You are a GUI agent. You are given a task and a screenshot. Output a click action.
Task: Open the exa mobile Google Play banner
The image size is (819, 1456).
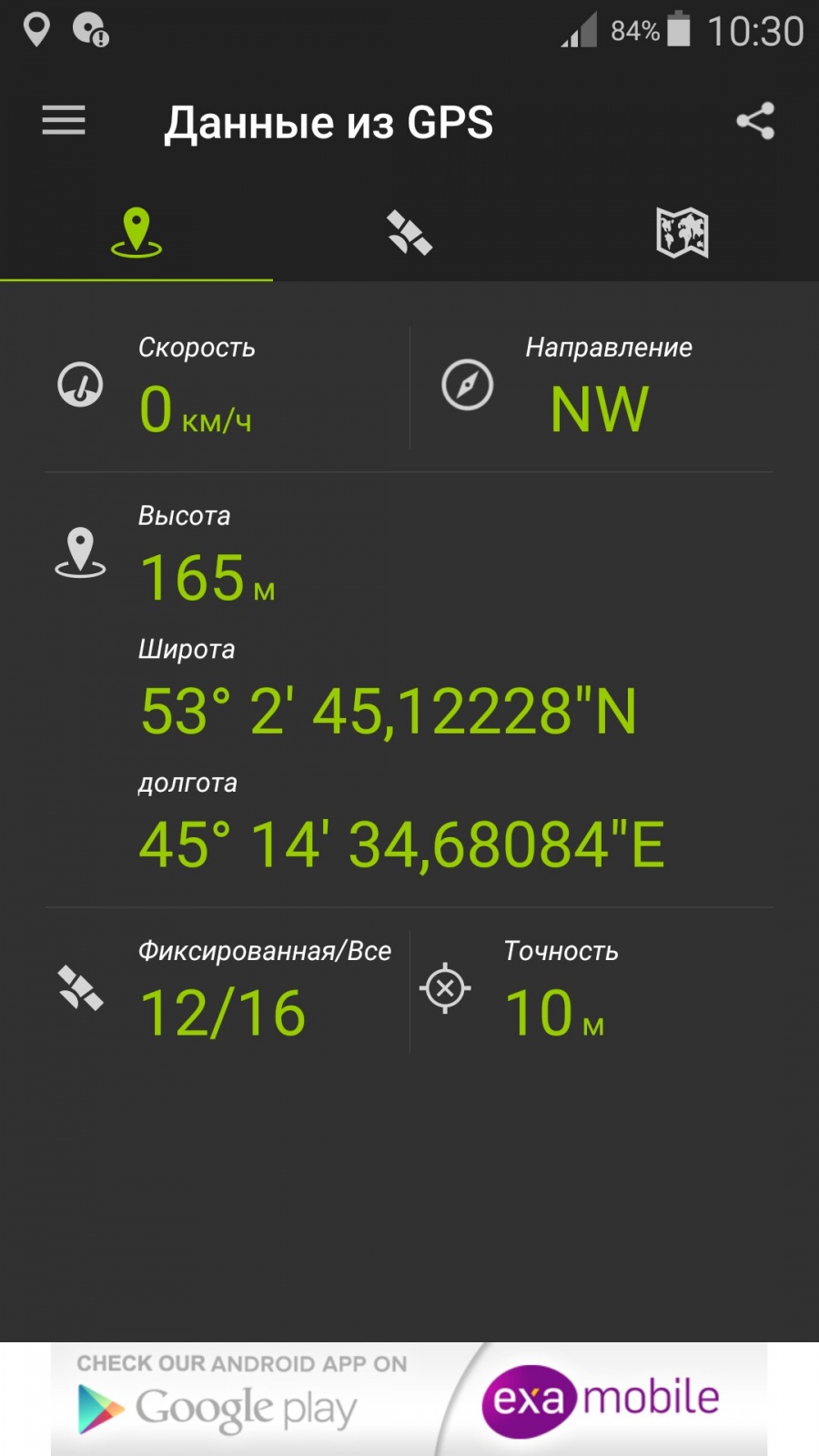click(x=409, y=1400)
